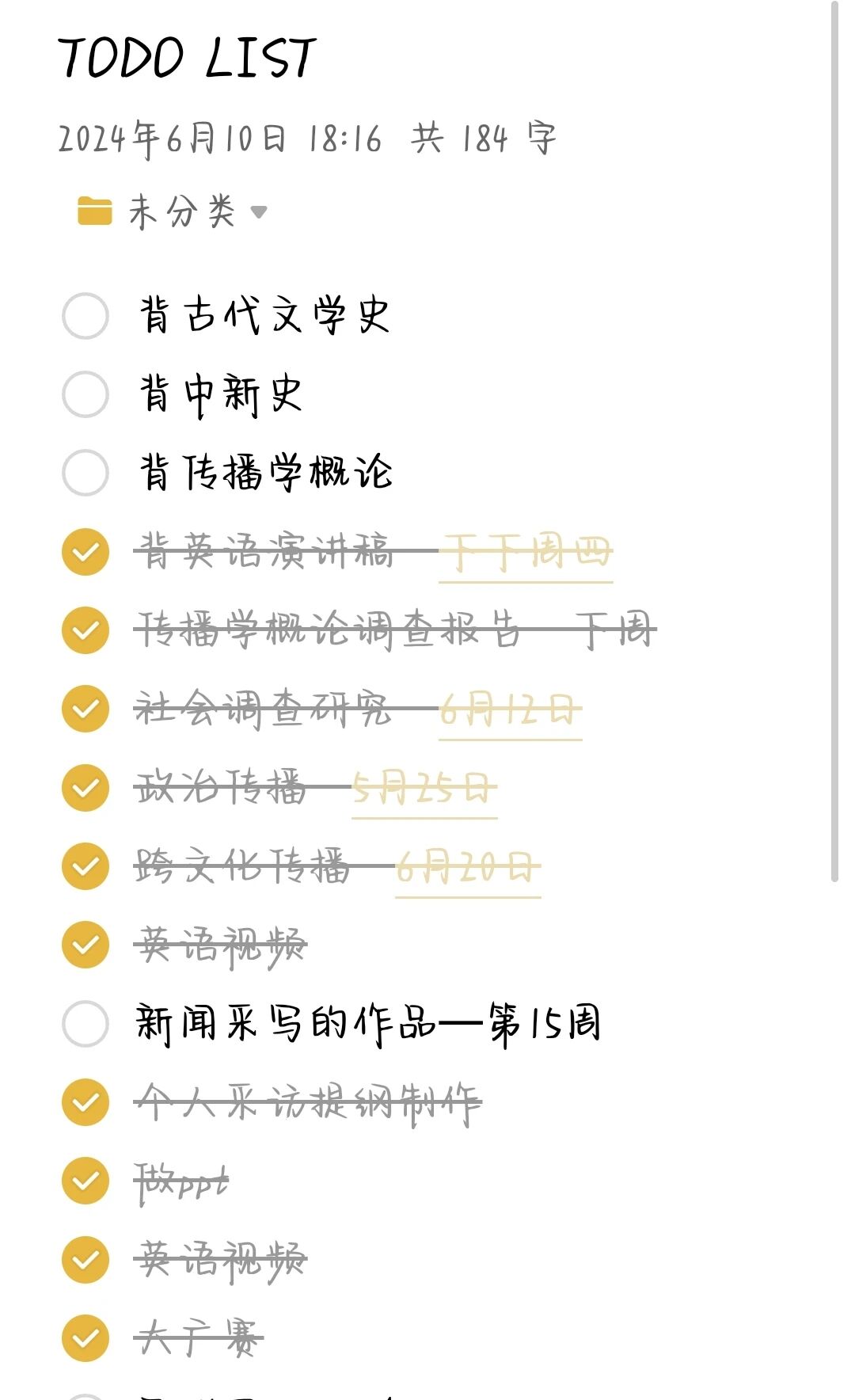Uncheck 个人采访提纲制作
Viewport: 855px width, 1400px height.
click(x=85, y=1101)
